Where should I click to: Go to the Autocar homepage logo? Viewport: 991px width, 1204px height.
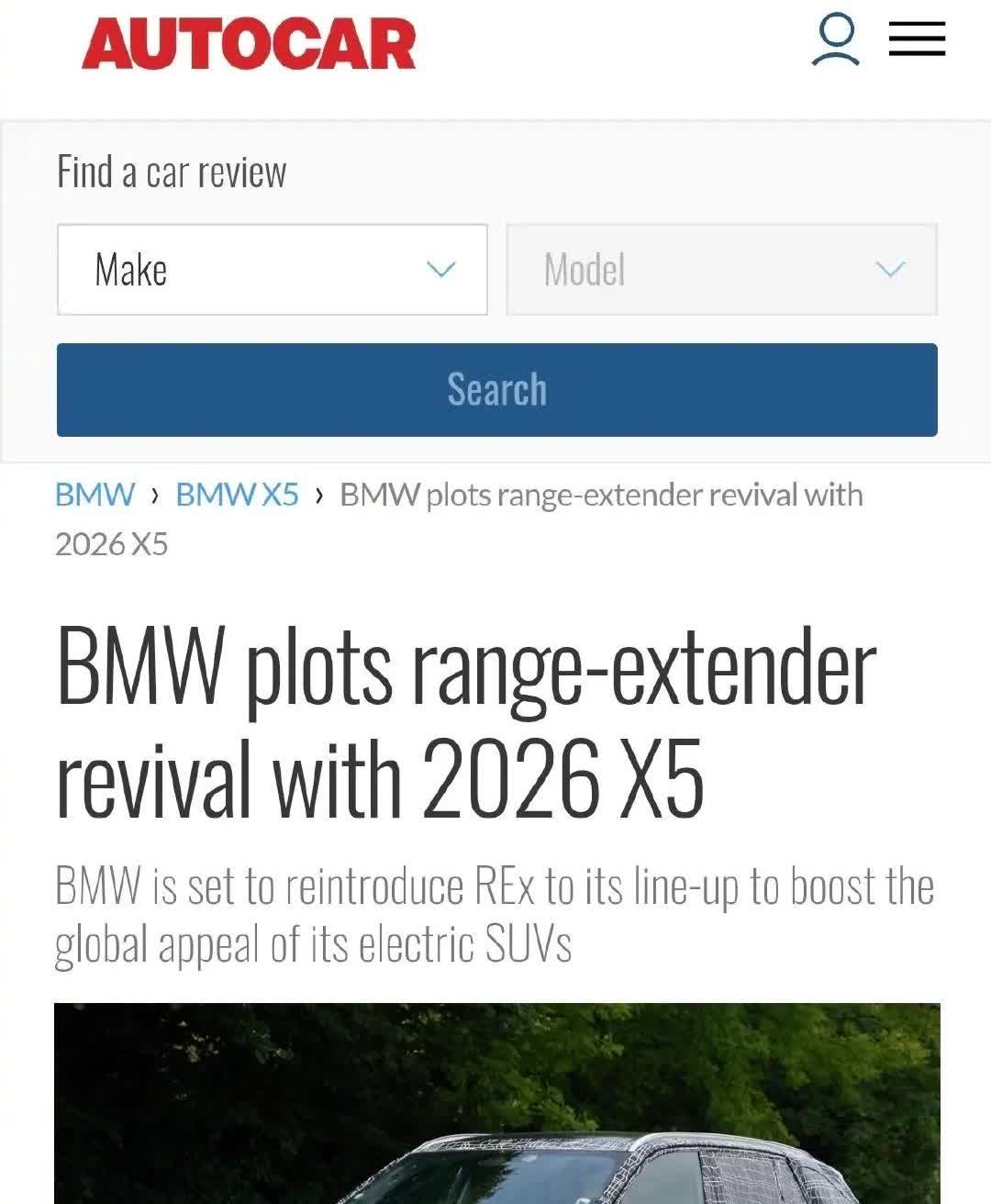tap(249, 44)
